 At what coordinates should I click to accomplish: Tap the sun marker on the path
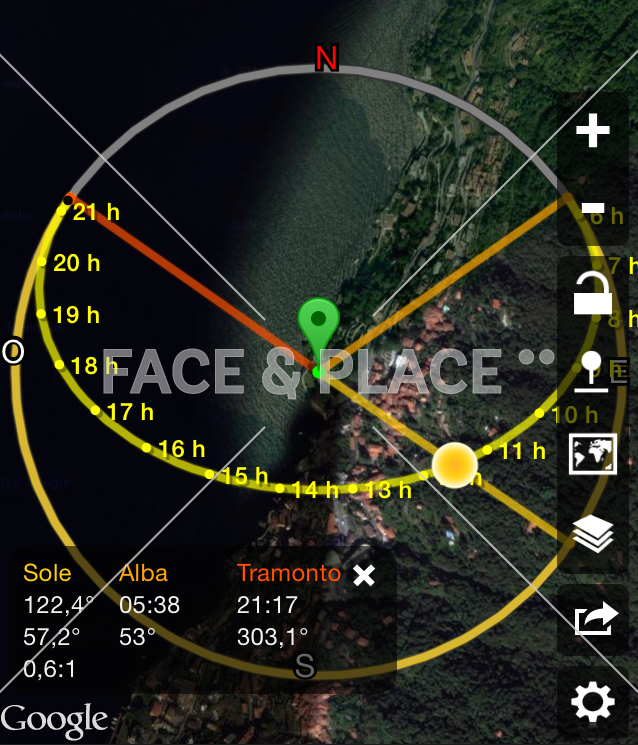(x=455, y=465)
